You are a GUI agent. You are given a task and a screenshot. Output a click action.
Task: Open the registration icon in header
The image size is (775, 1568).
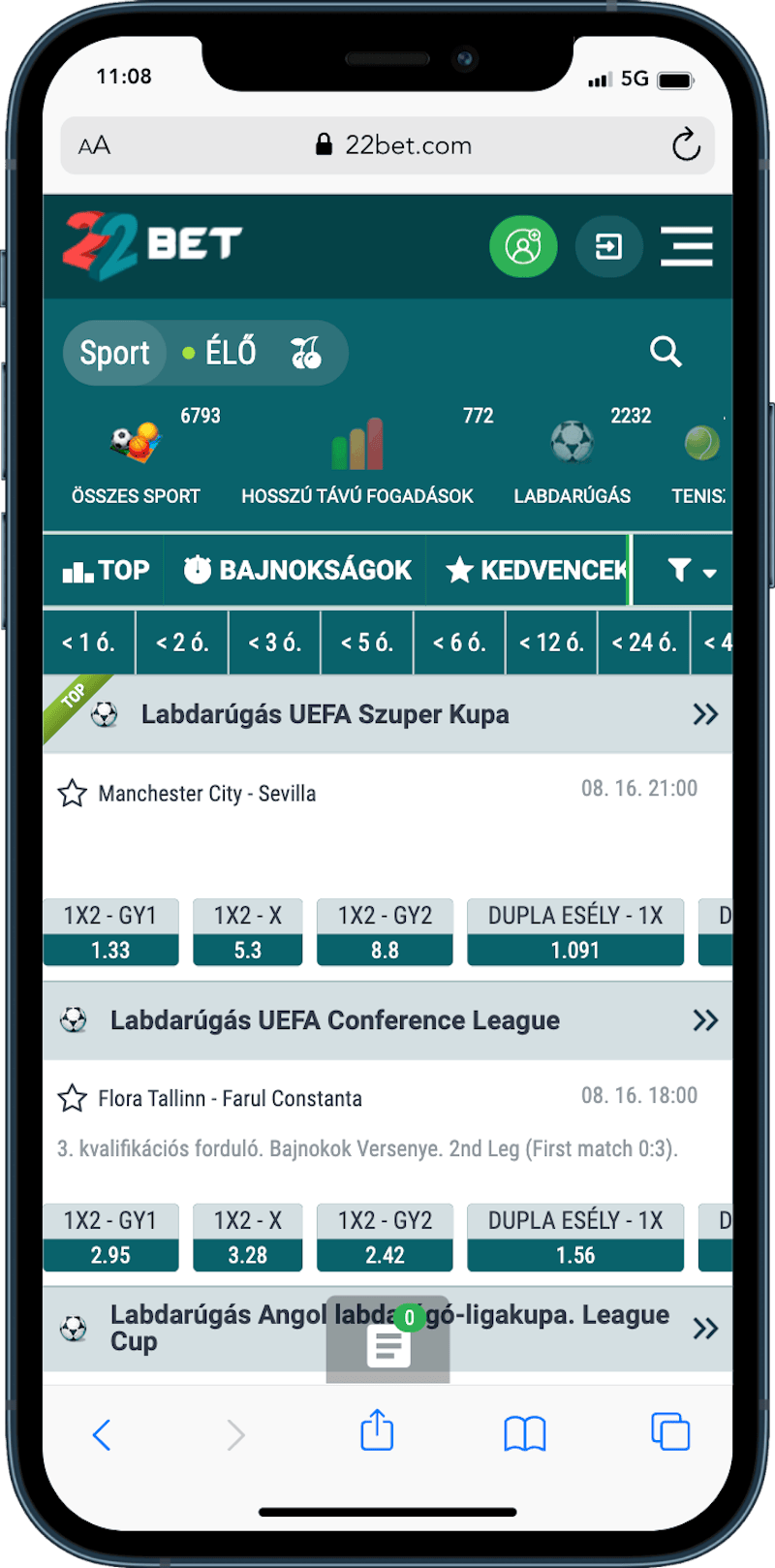click(x=523, y=246)
